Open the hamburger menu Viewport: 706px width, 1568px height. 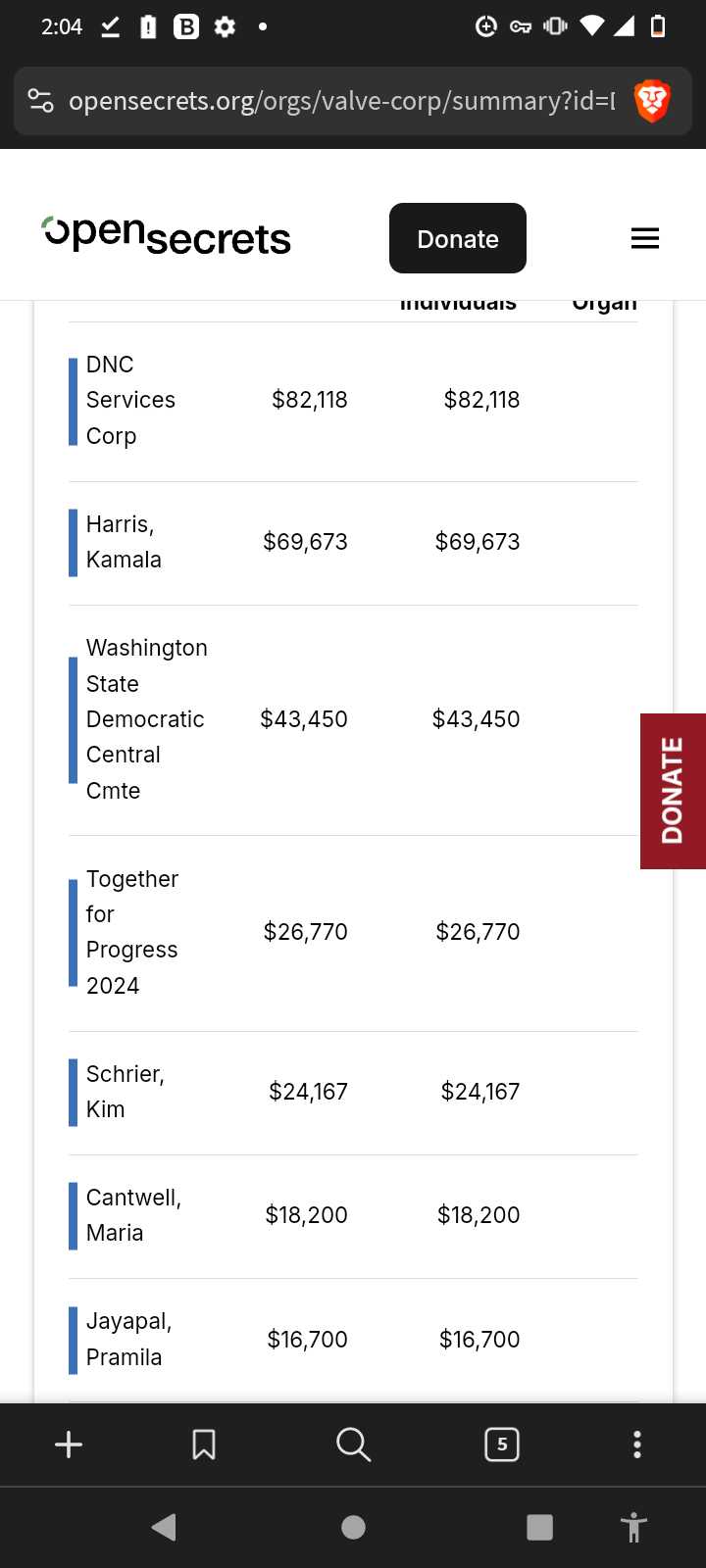[645, 238]
